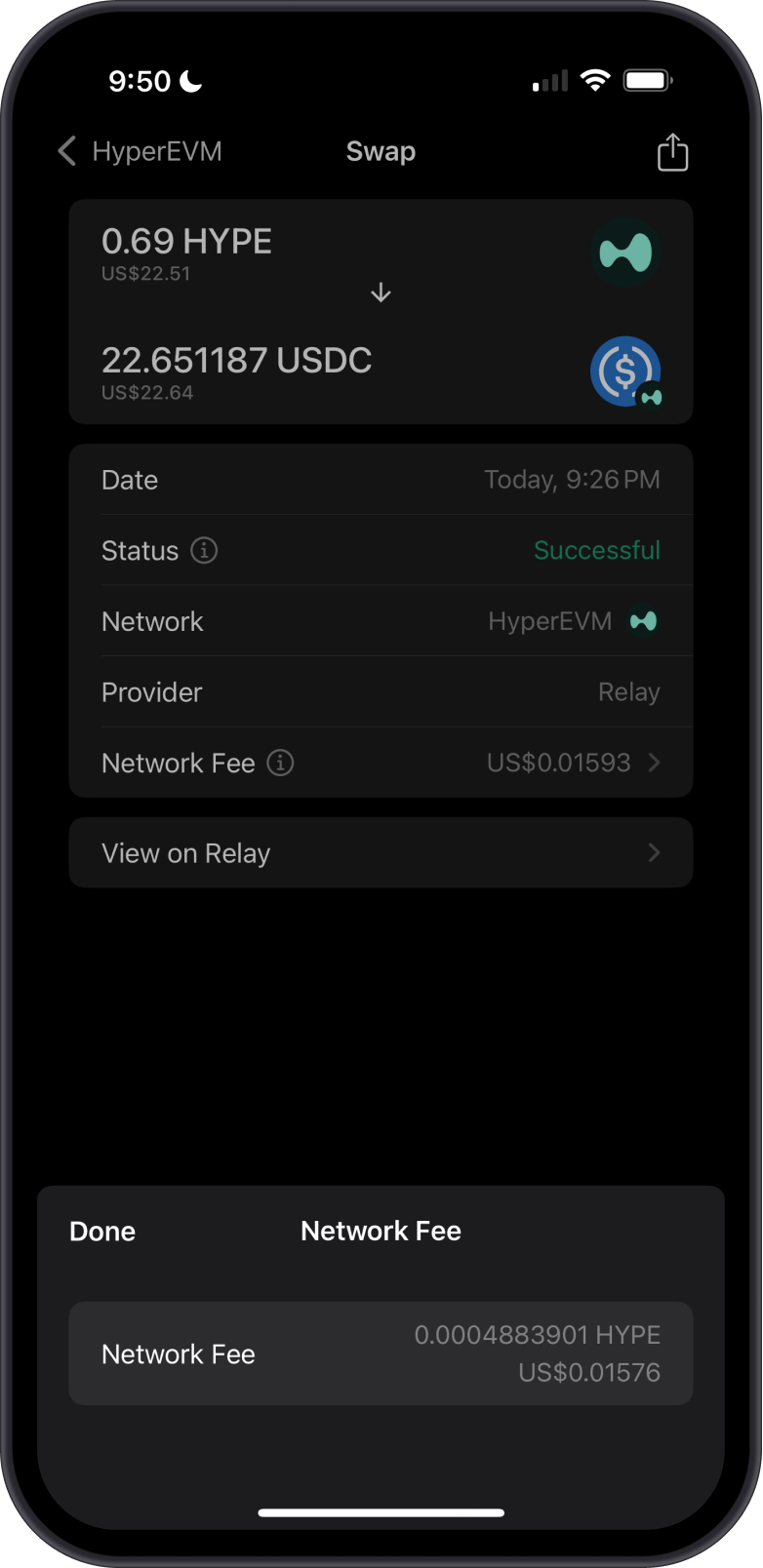Tap the home indicator bar

coord(381,1512)
